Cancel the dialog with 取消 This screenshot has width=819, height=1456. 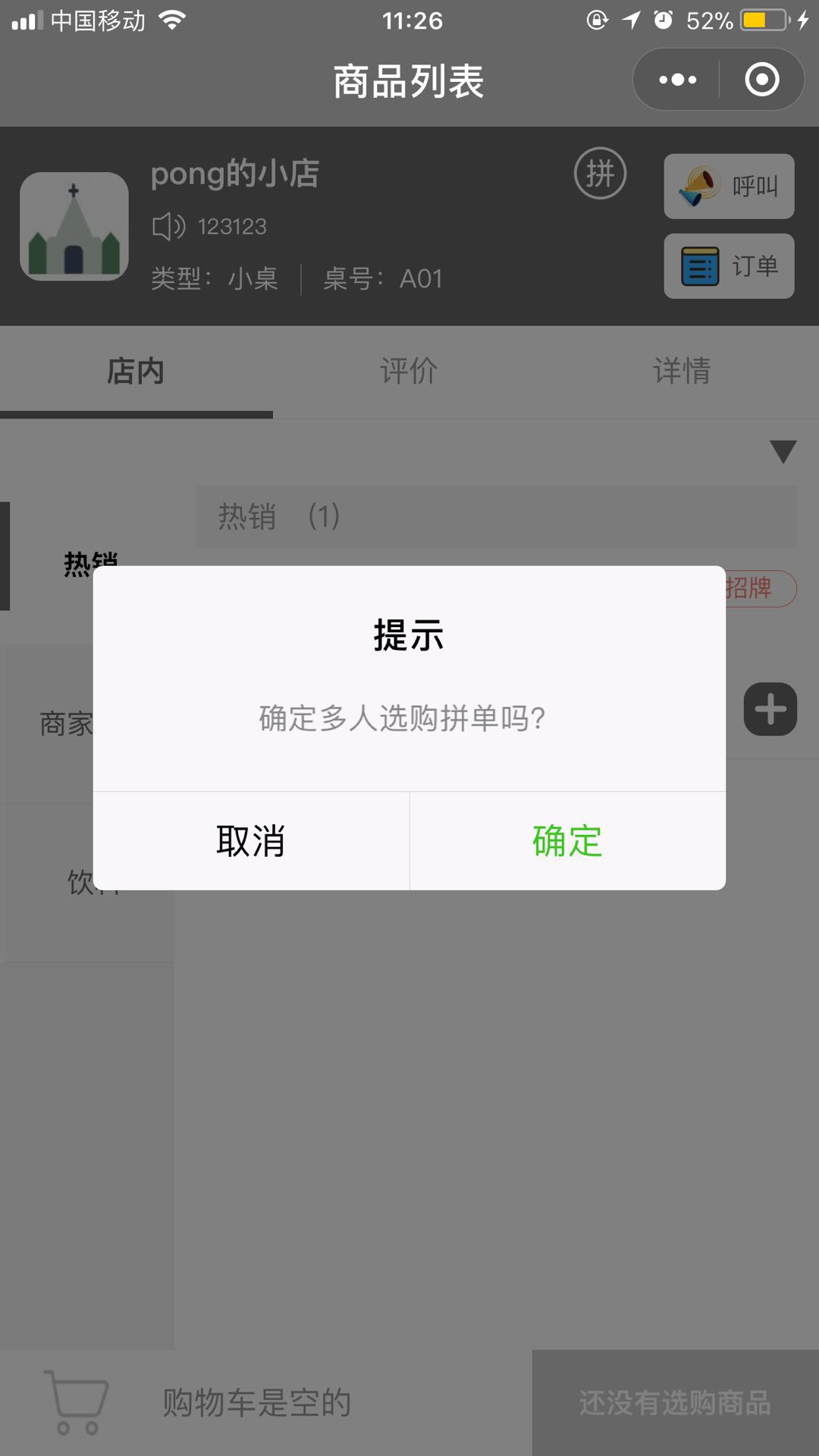[251, 841]
